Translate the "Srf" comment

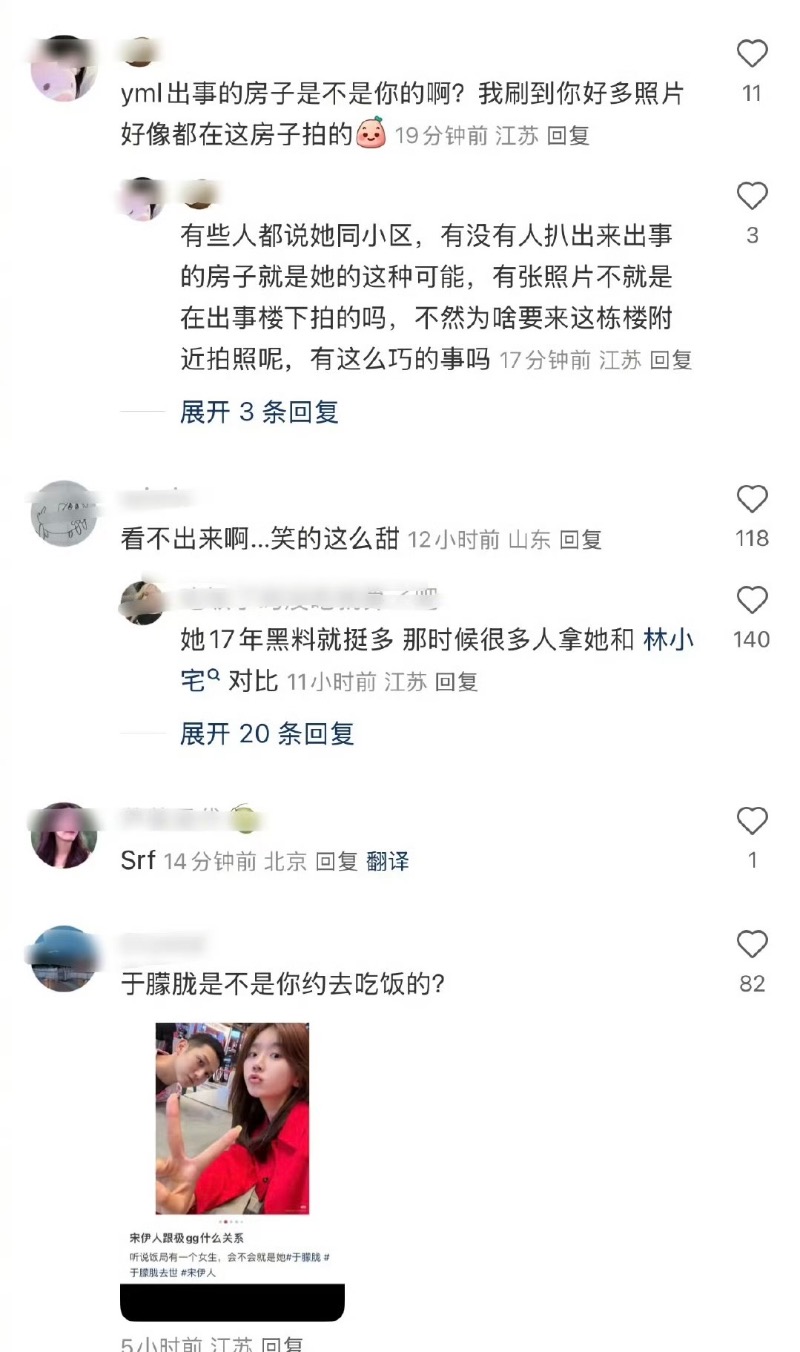(x=388, y=861)
